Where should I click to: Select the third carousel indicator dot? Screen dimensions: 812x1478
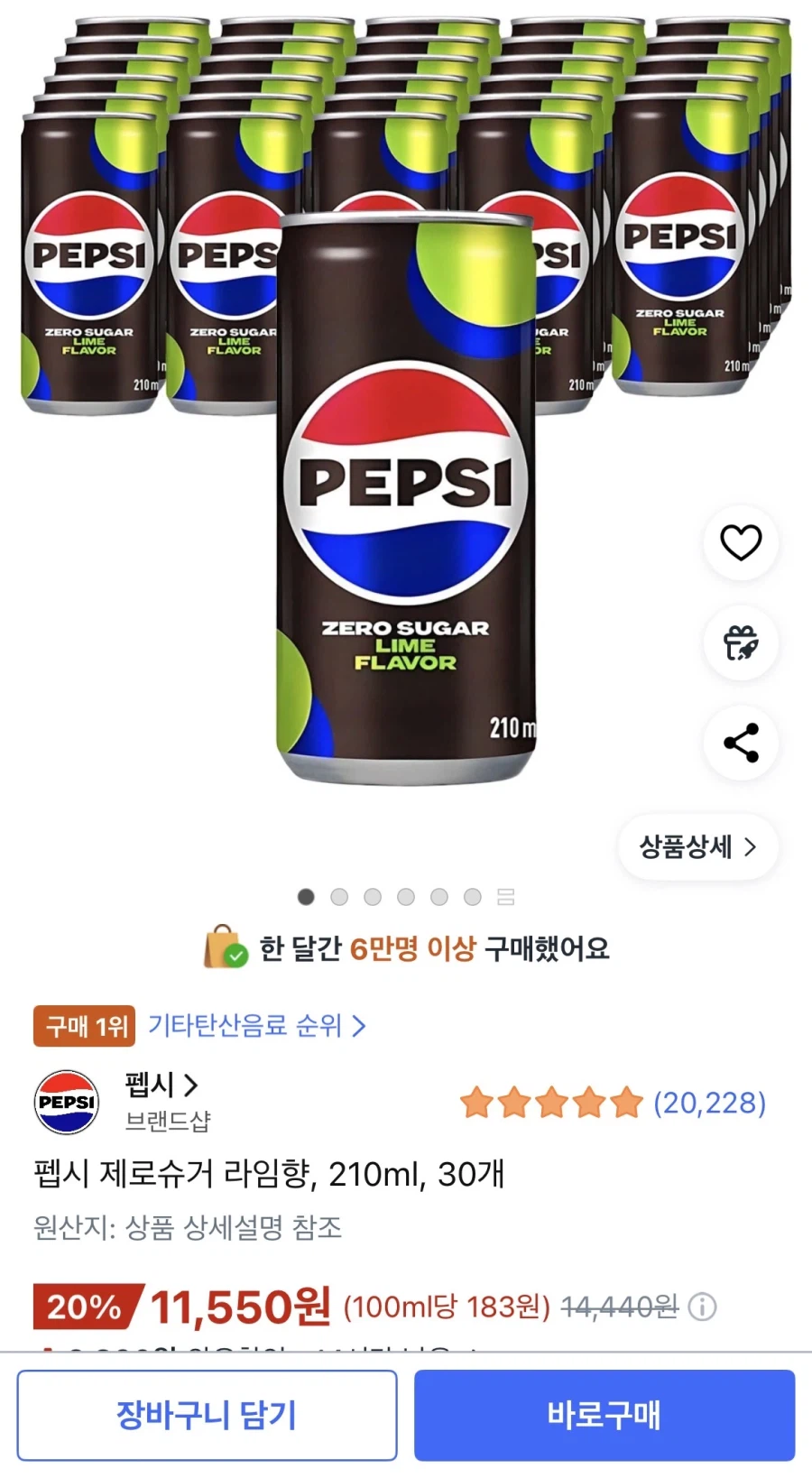pos(374,897)
